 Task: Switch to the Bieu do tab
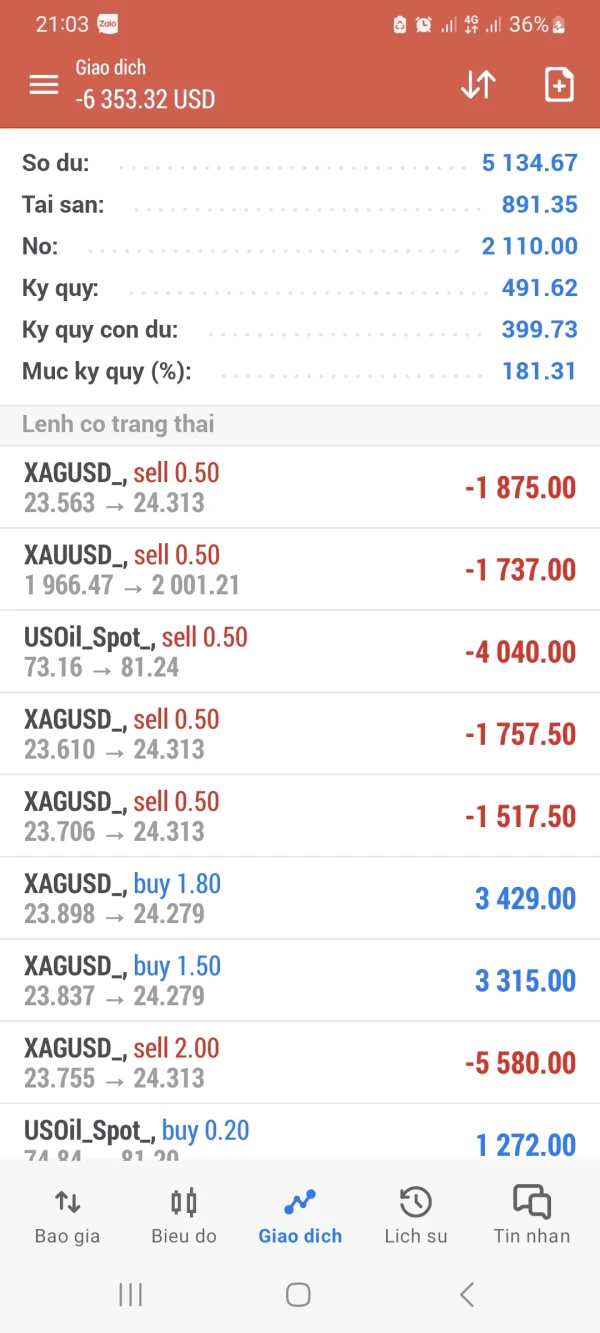click(184, 1216)
